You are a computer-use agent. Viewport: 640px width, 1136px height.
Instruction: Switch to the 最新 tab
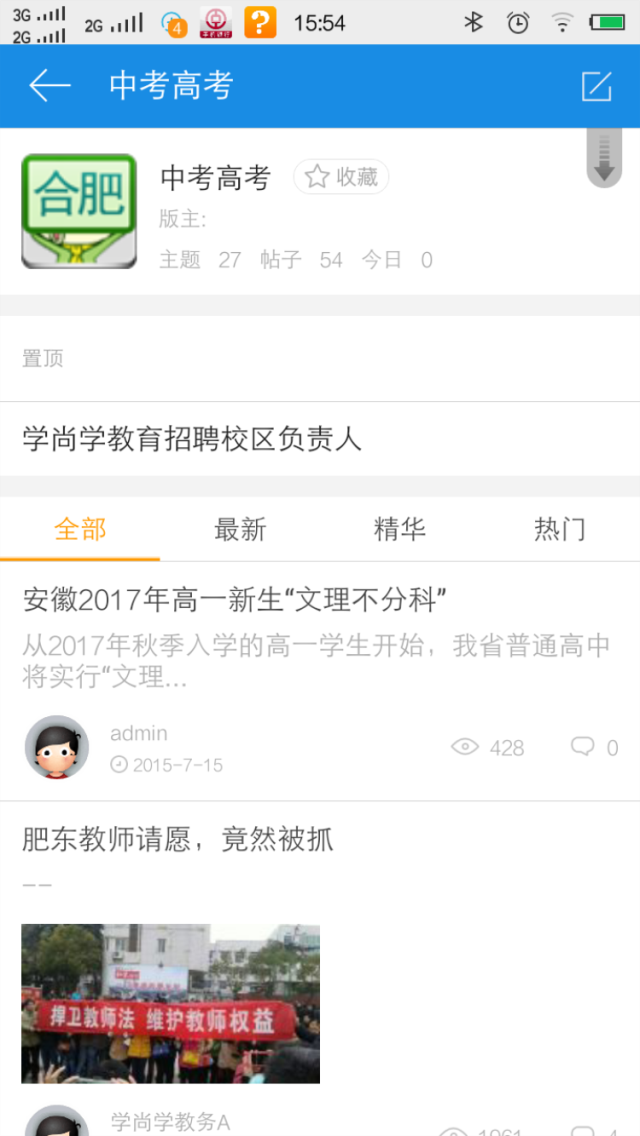[x=240, y=529]
